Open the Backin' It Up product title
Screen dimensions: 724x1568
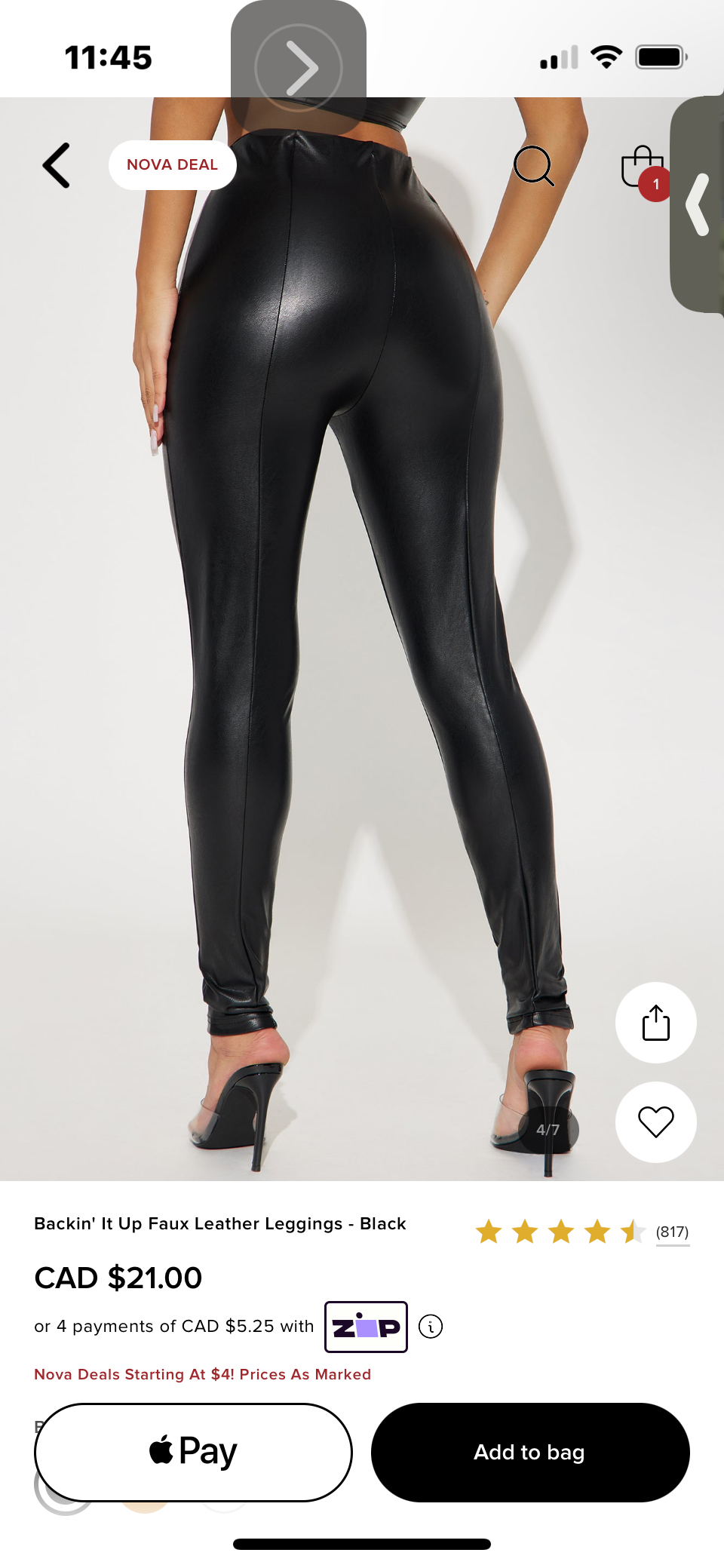tap(219, 1224)
